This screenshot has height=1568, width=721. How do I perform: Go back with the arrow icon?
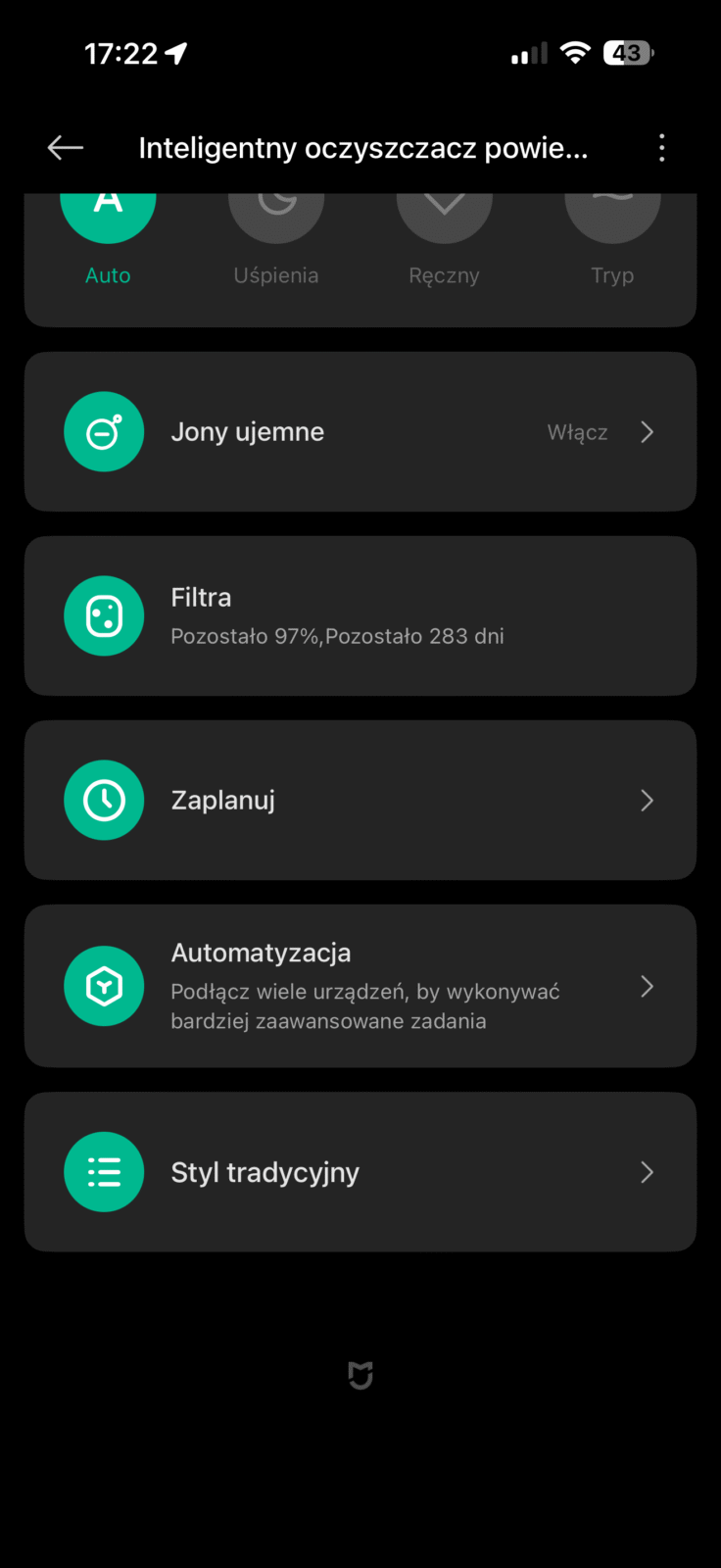pos(66,148)
